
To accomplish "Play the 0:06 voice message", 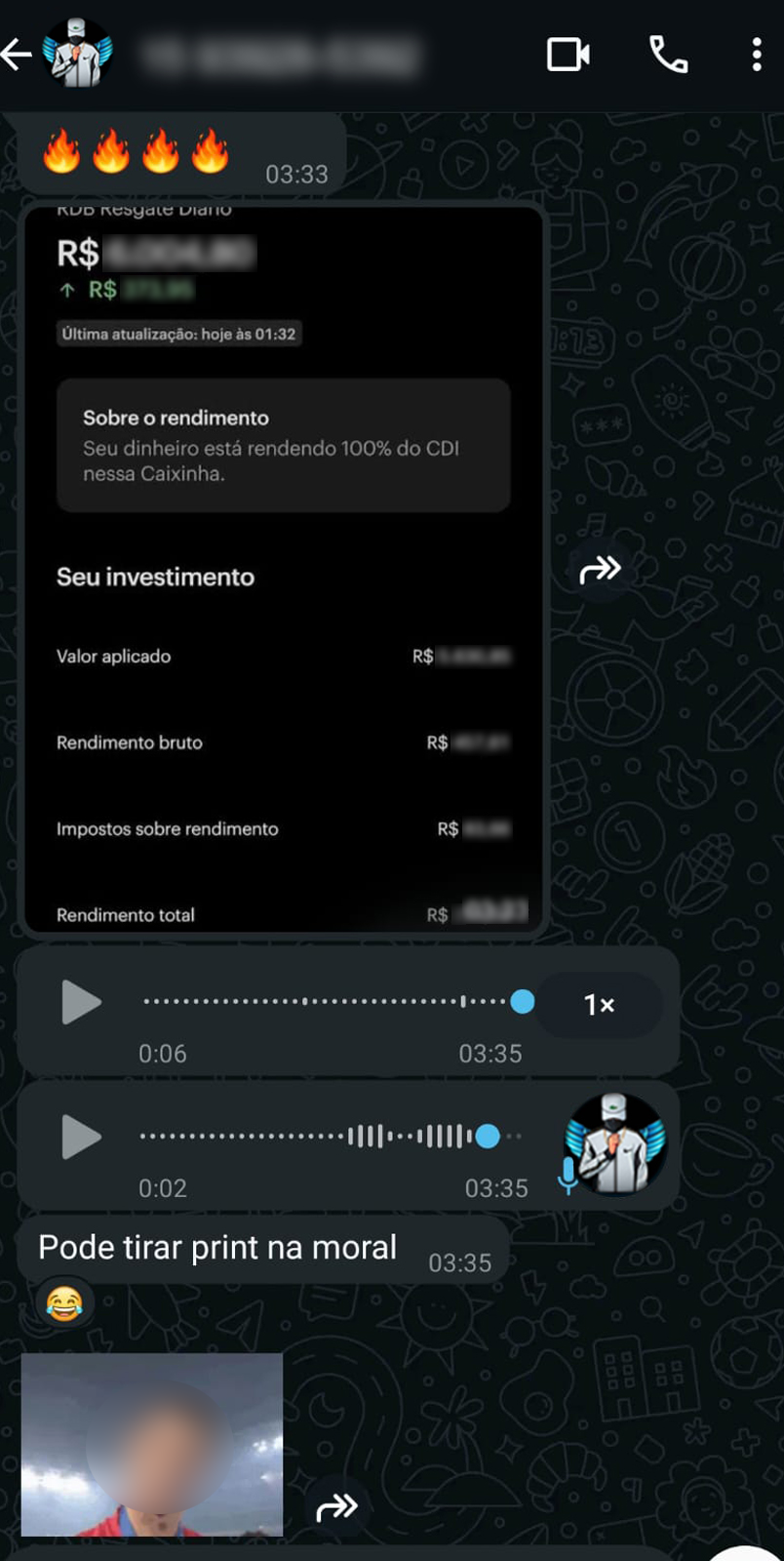I will [x=81, y=1002].
